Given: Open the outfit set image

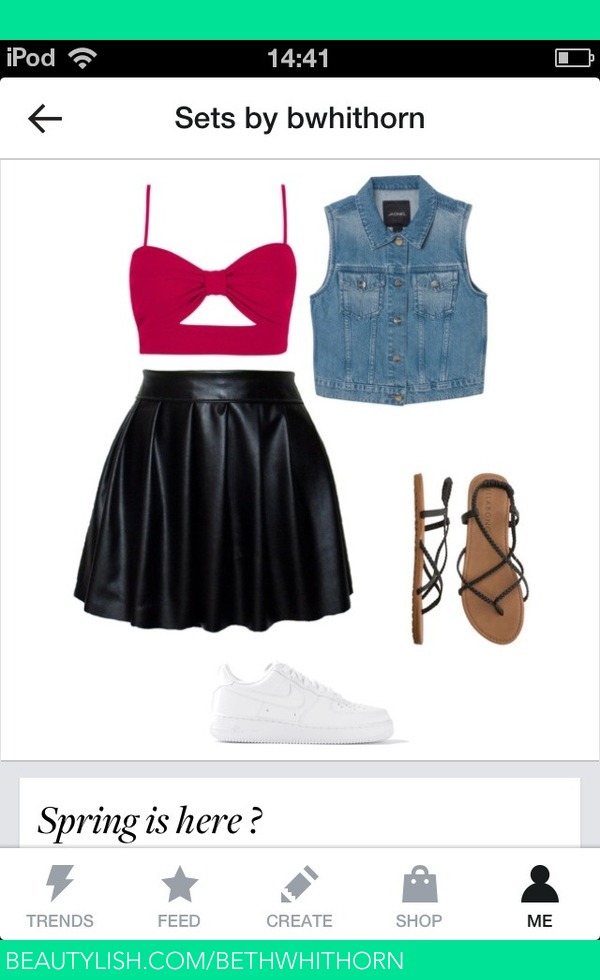Looking at the screenshot, I should pos(300,460).
